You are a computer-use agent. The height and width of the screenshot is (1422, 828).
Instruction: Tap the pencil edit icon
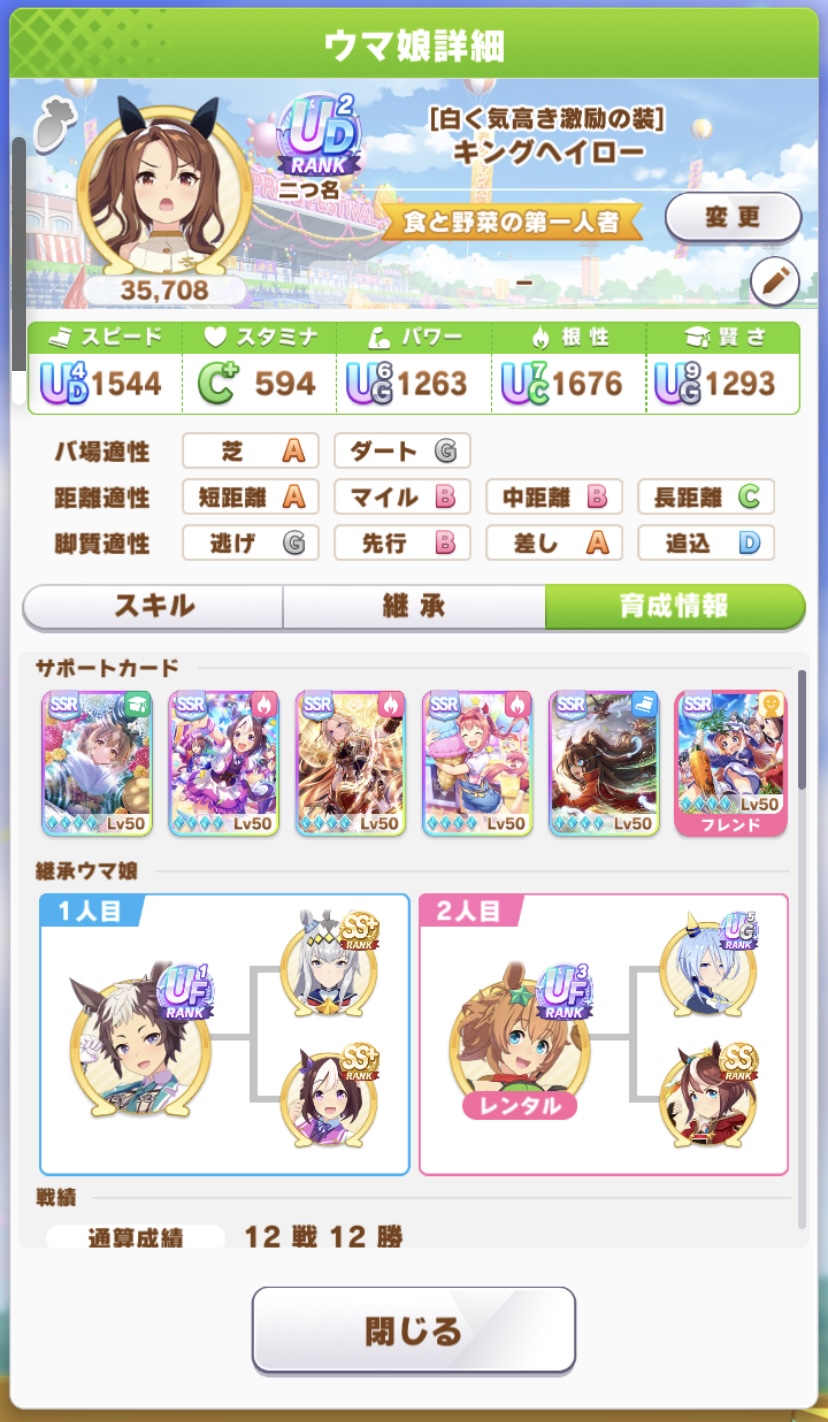pyautogui.click(x=774, y=282)
